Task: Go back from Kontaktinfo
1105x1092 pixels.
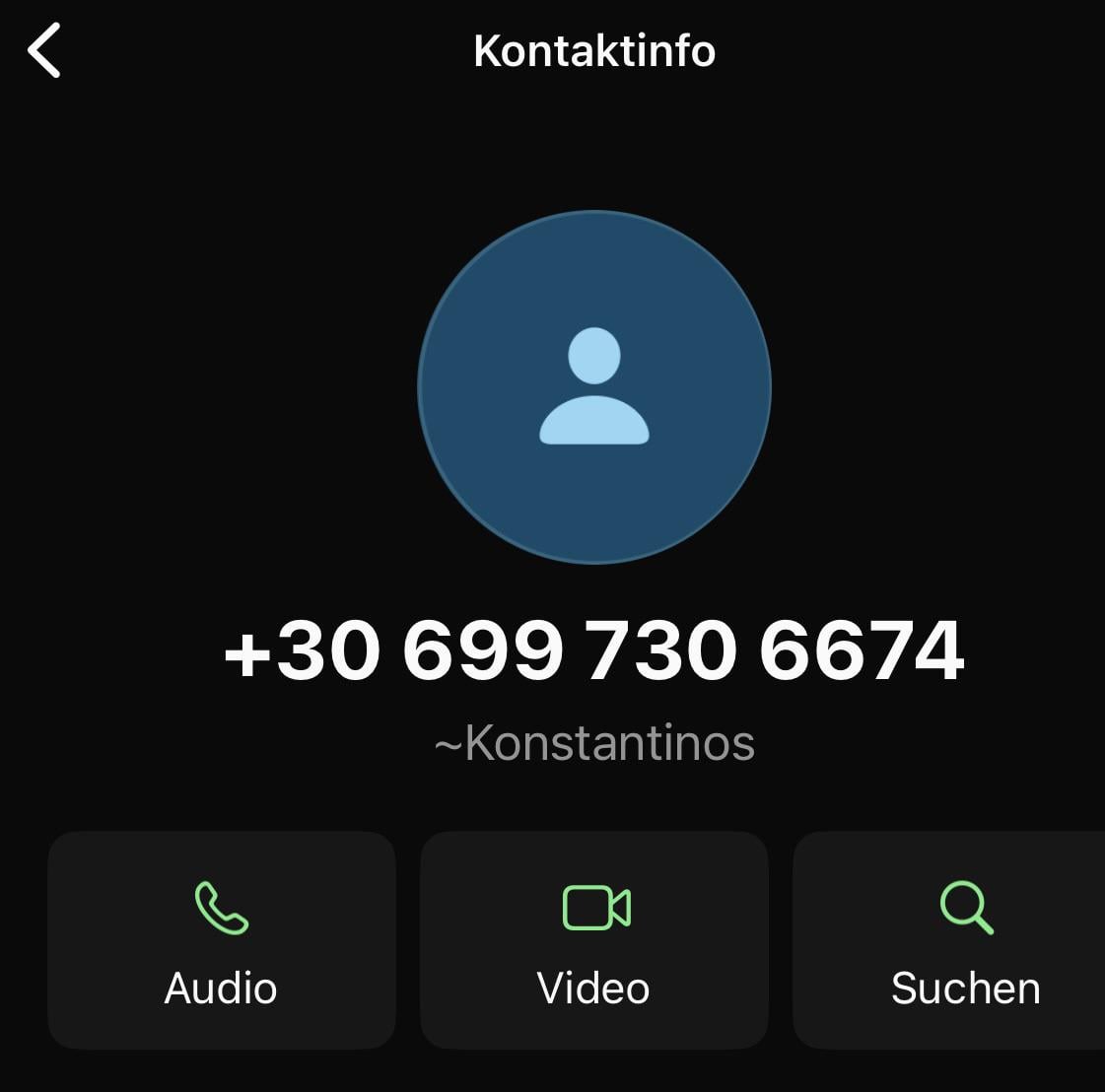Action: point(44,51)
